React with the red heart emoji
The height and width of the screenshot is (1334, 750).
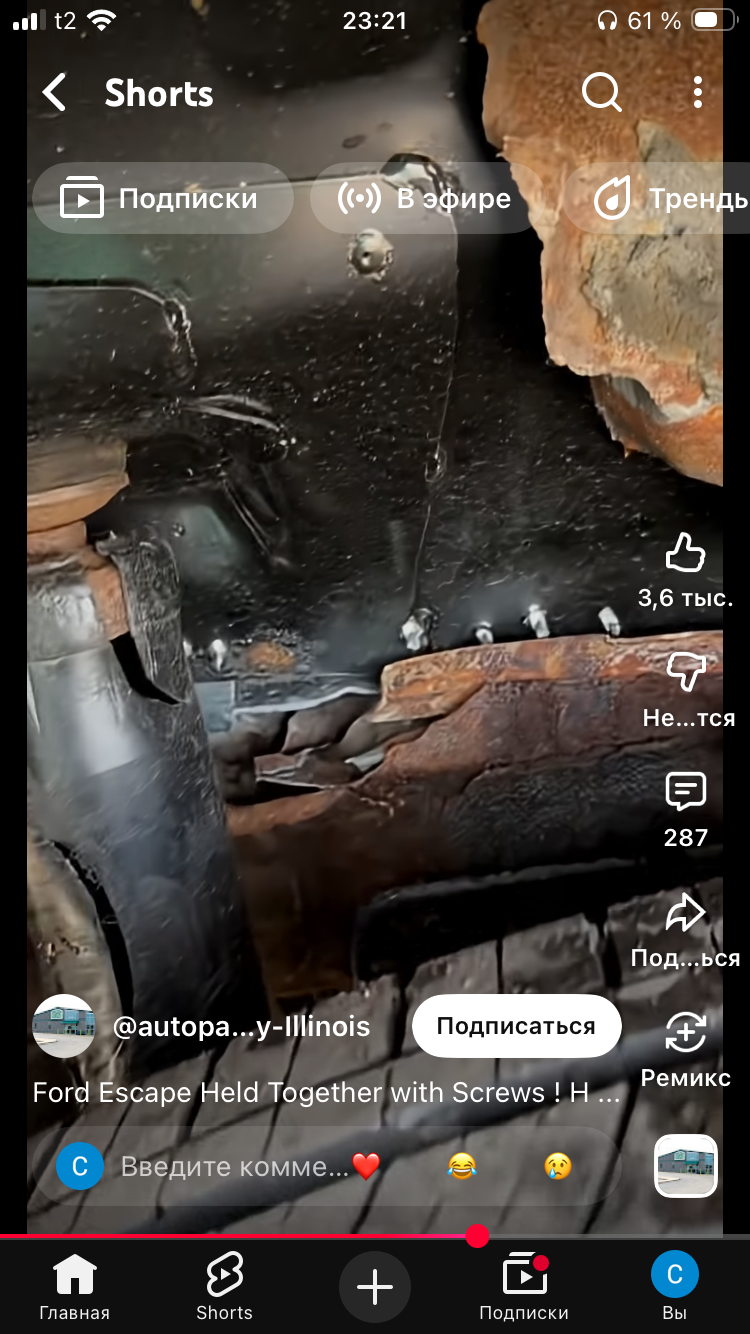pos(366,1166)
